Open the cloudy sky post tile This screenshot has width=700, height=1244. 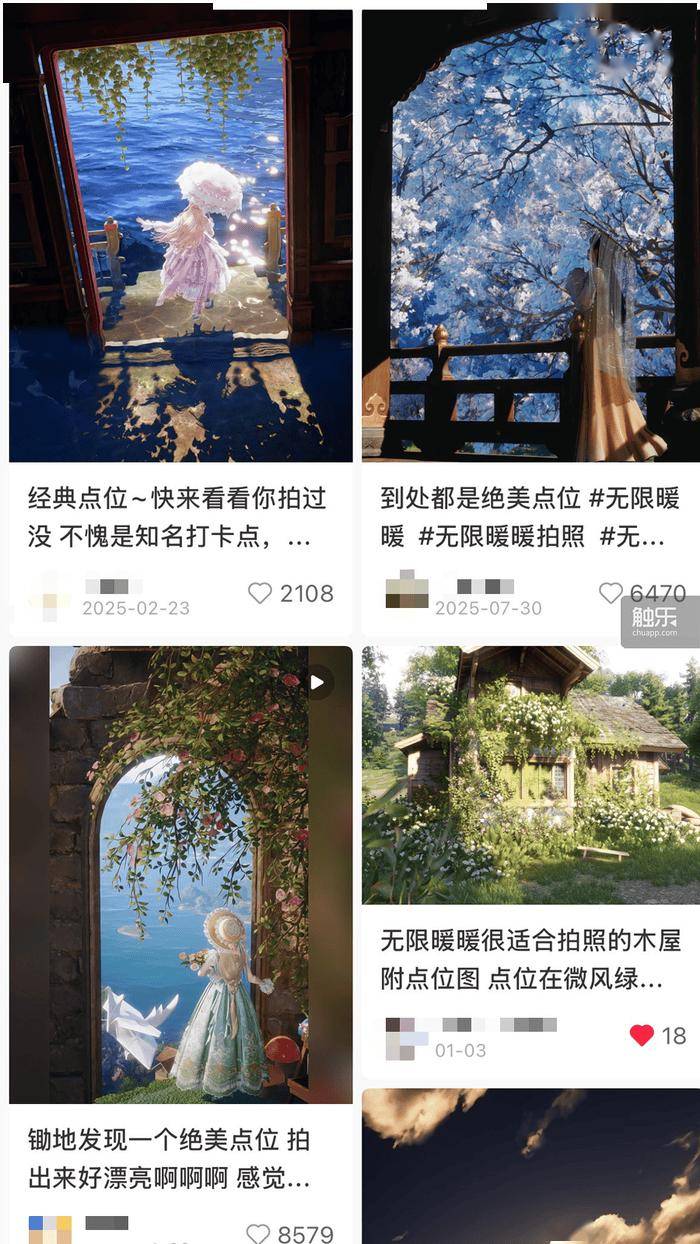[530, 1170]
